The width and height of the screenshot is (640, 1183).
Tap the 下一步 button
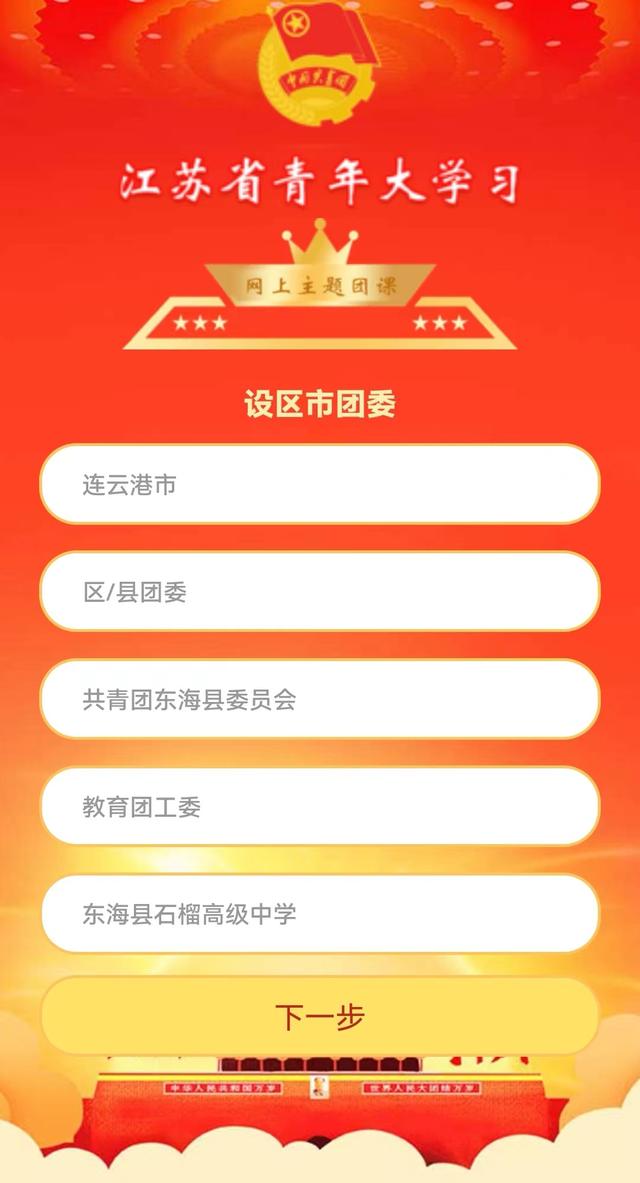click(320, 1017)
